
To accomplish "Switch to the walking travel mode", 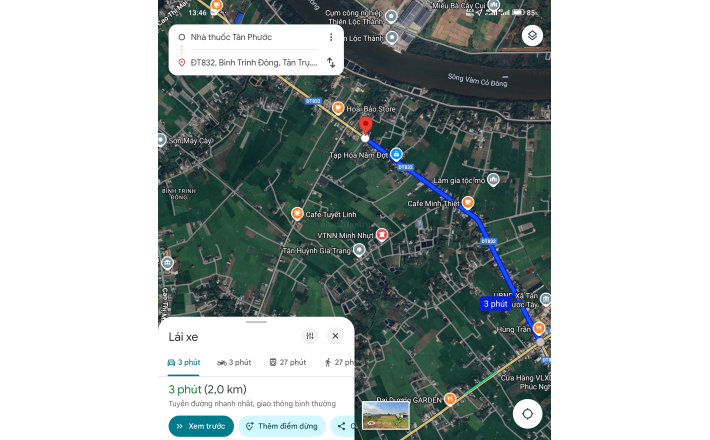I will (x=340, y=362).
